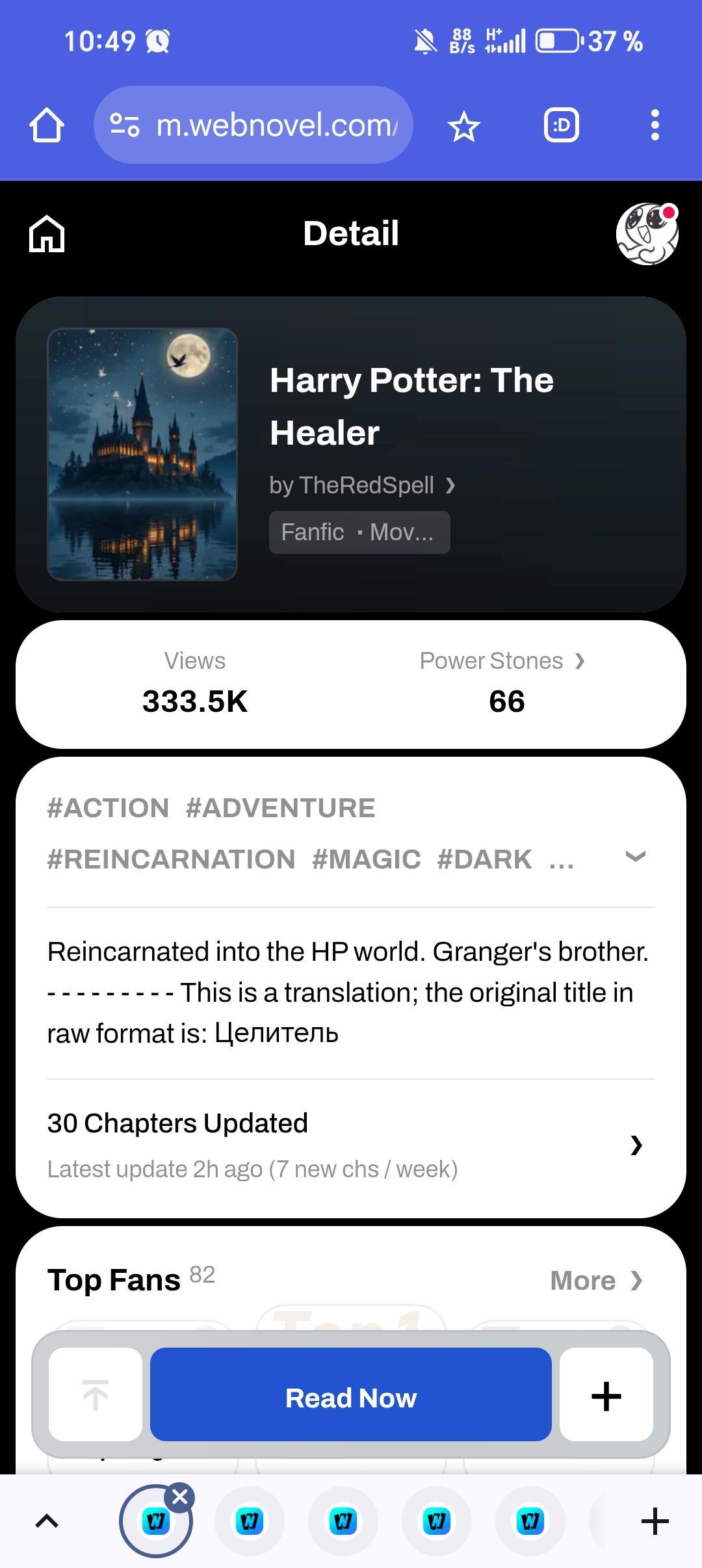This screenshot has width=702, height=1568.
Task: Tap the Fanfic · Mov... genre chip
Action: 359,532
